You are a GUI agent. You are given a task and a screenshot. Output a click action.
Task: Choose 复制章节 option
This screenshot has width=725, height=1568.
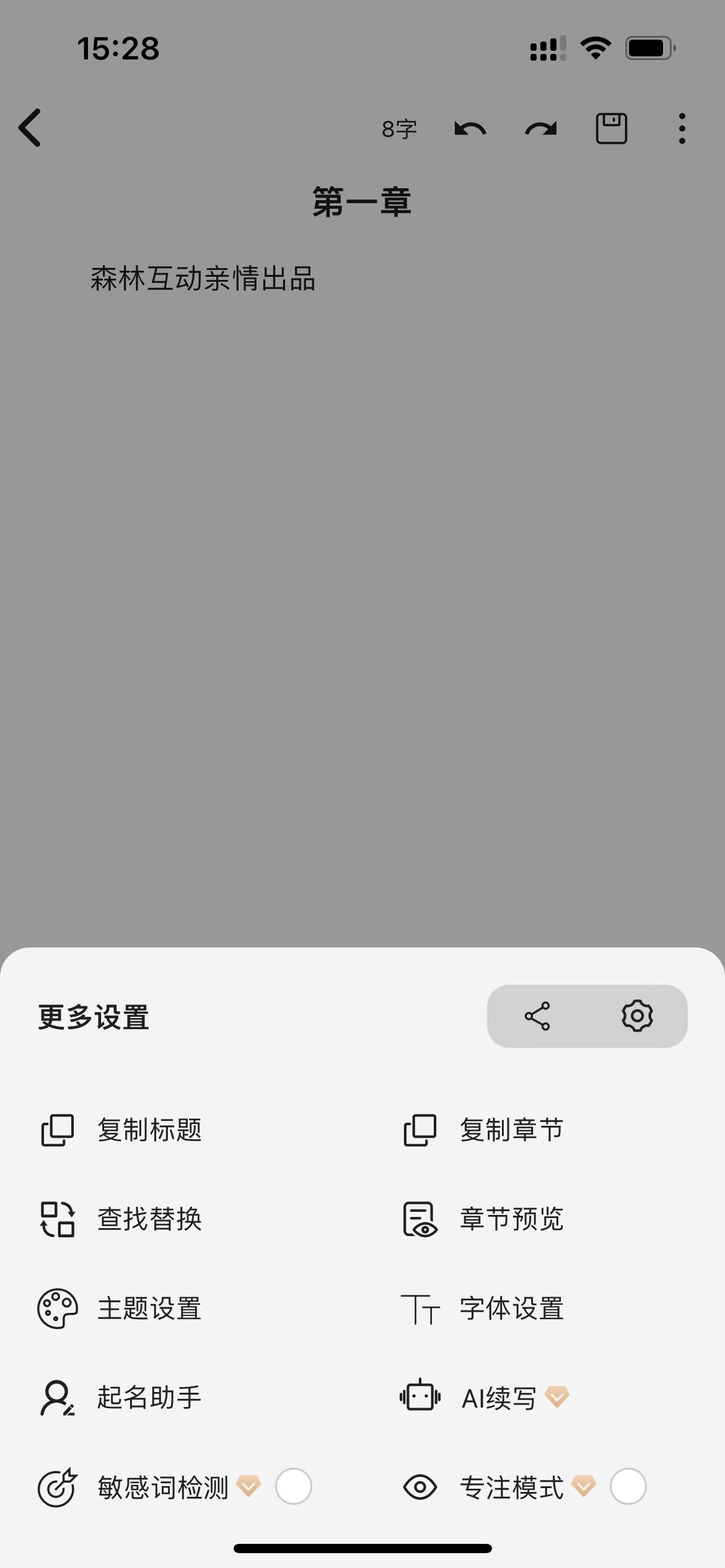[483, 1130]
